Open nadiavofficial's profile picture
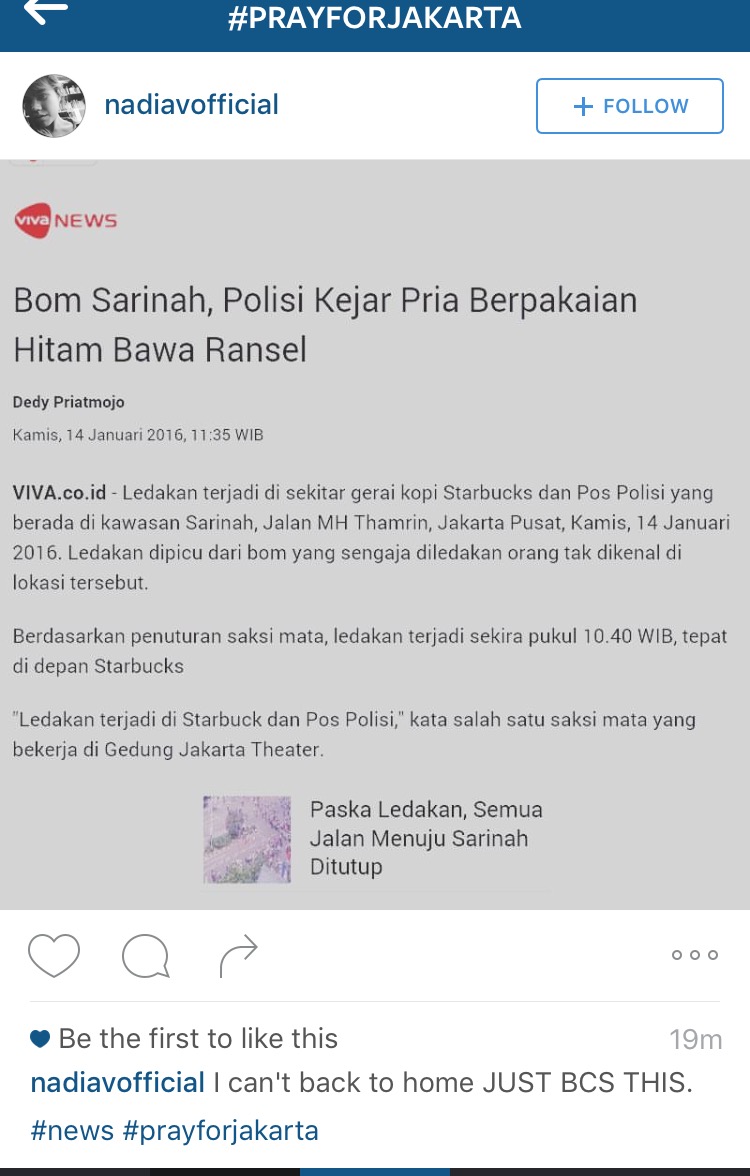The width and height of the screenshot is (750, 1176). click(54, 106)
